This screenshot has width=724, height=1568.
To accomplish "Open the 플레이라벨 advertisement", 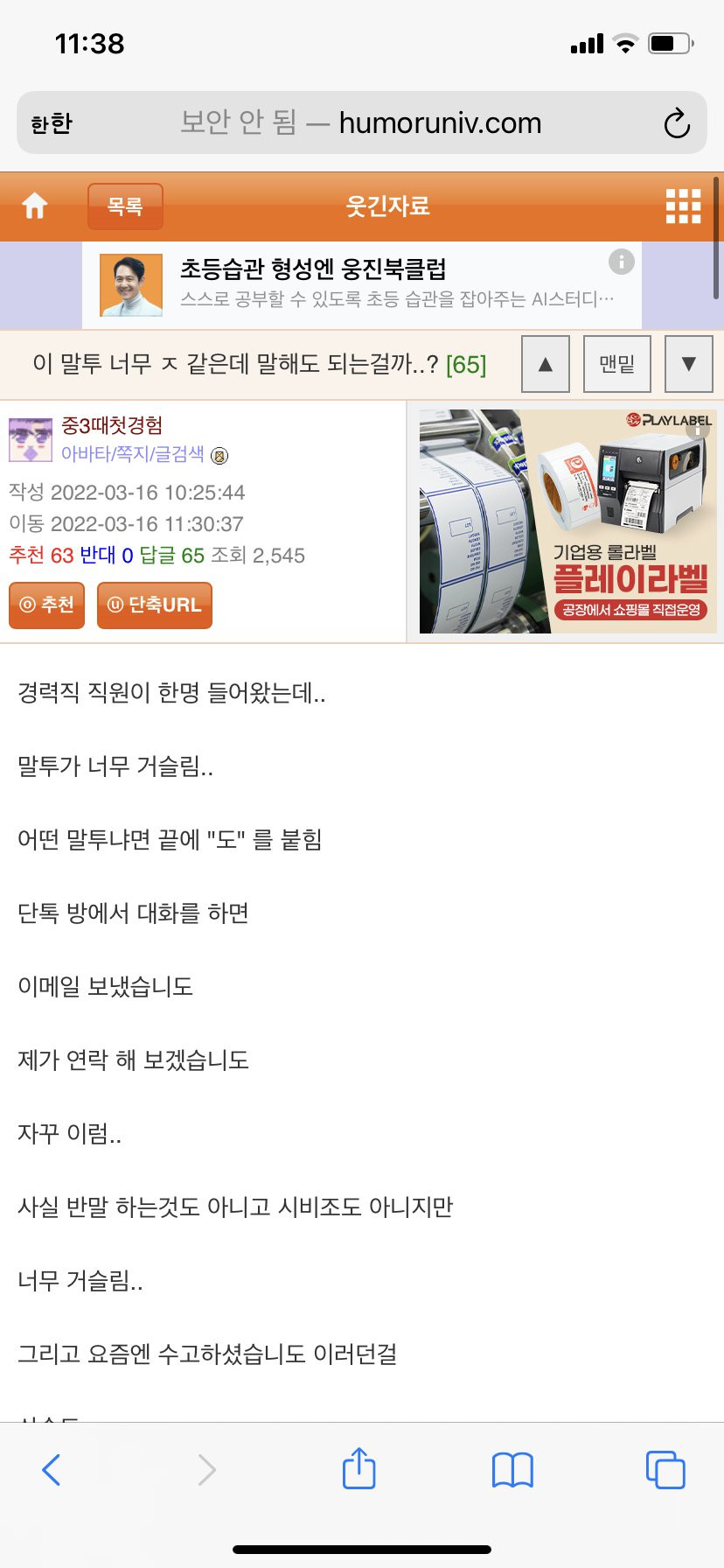I will point(567,521).
